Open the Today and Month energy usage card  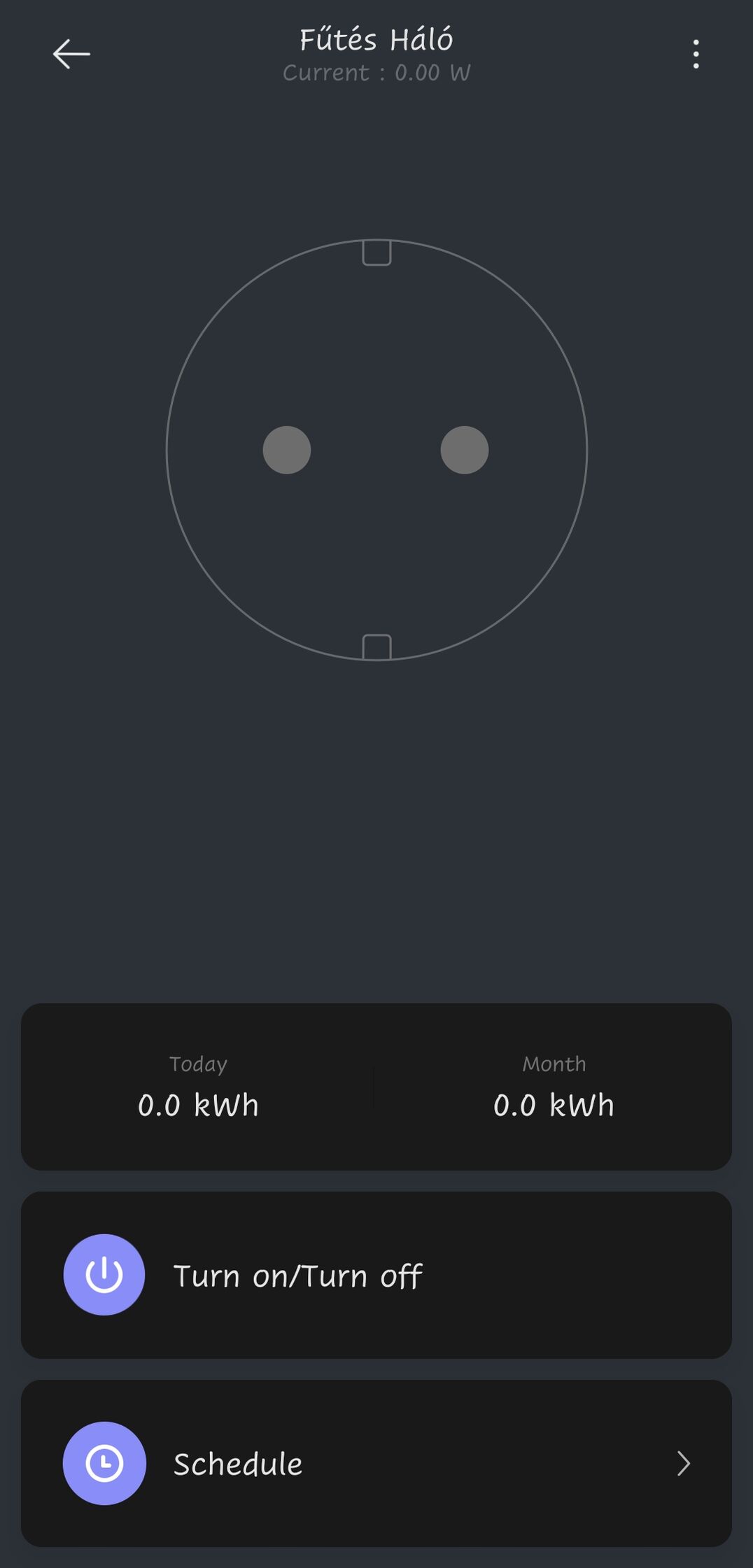(x=376, y=1087)
